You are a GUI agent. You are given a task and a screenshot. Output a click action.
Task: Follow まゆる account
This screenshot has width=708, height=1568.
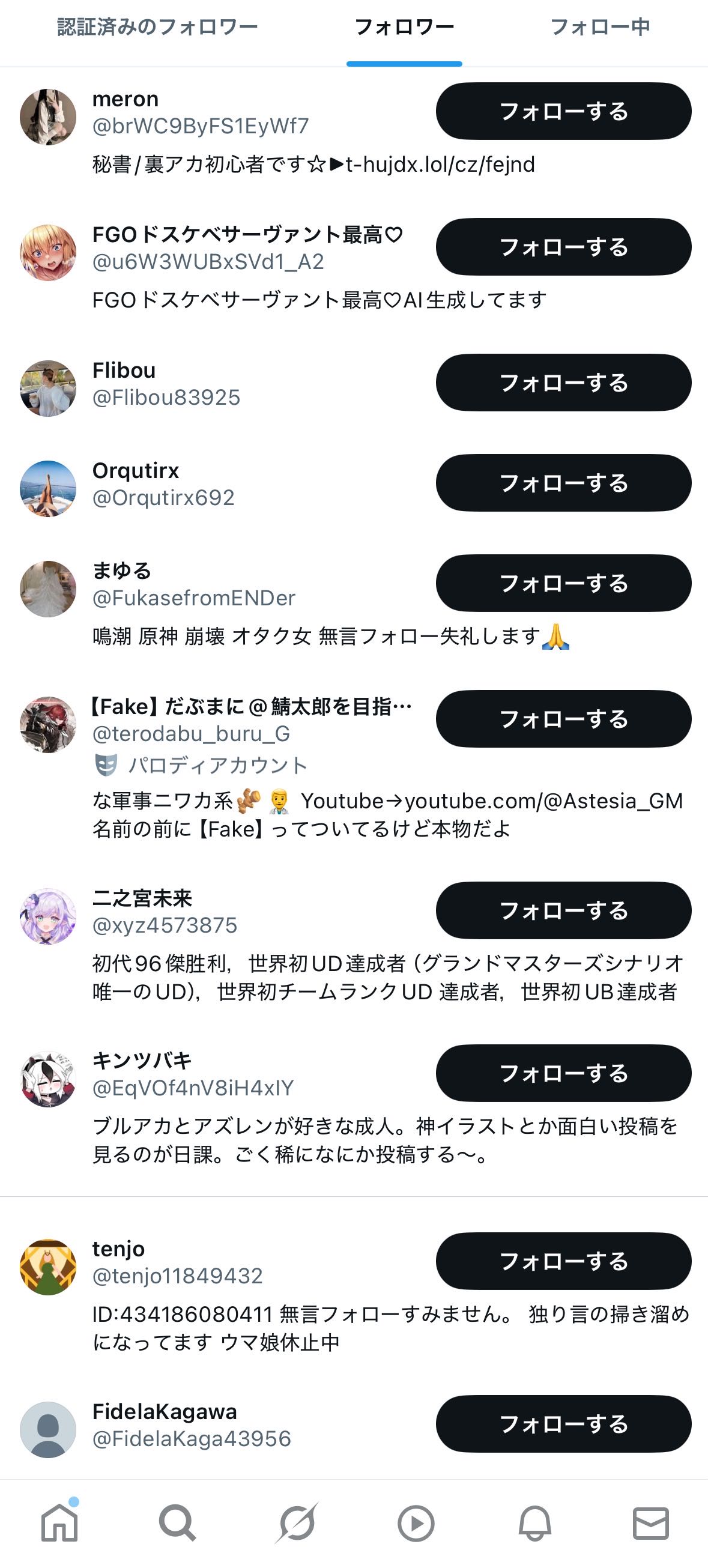click(563, 583)
